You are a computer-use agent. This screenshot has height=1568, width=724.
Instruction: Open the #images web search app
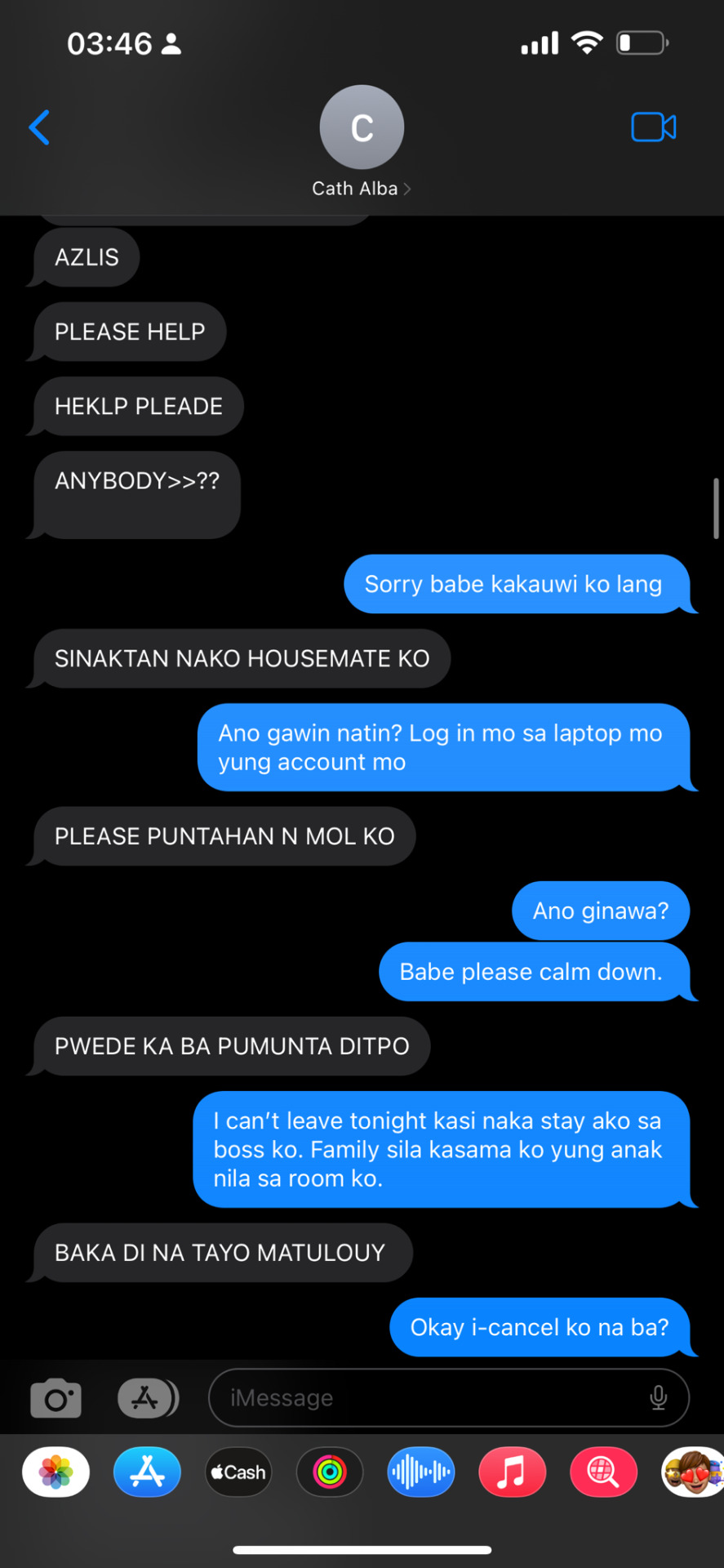603,1472
